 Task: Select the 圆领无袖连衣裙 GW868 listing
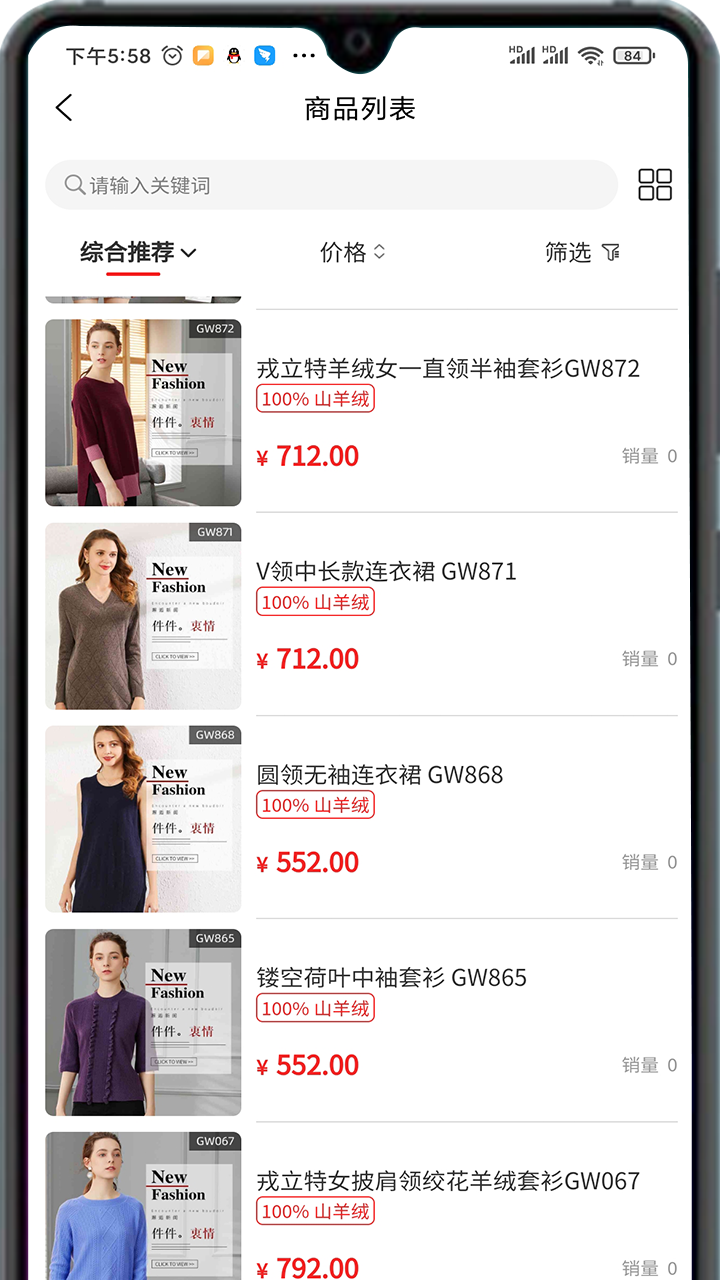380,775
